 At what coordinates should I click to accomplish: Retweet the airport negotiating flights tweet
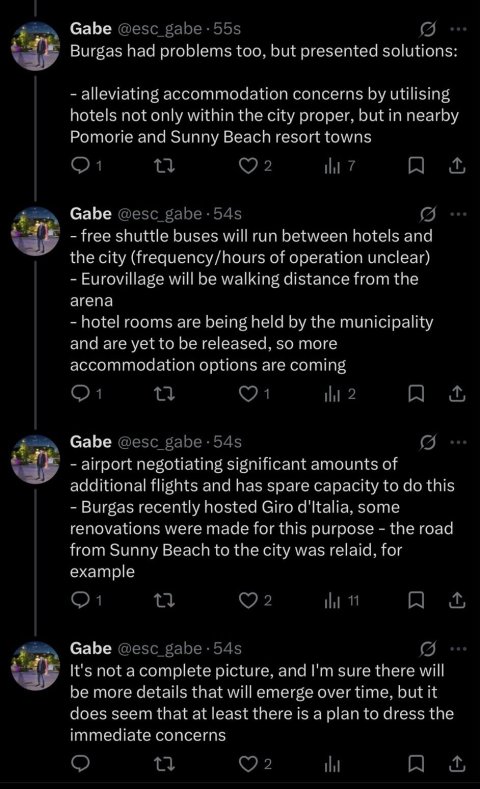pos(164,600)
